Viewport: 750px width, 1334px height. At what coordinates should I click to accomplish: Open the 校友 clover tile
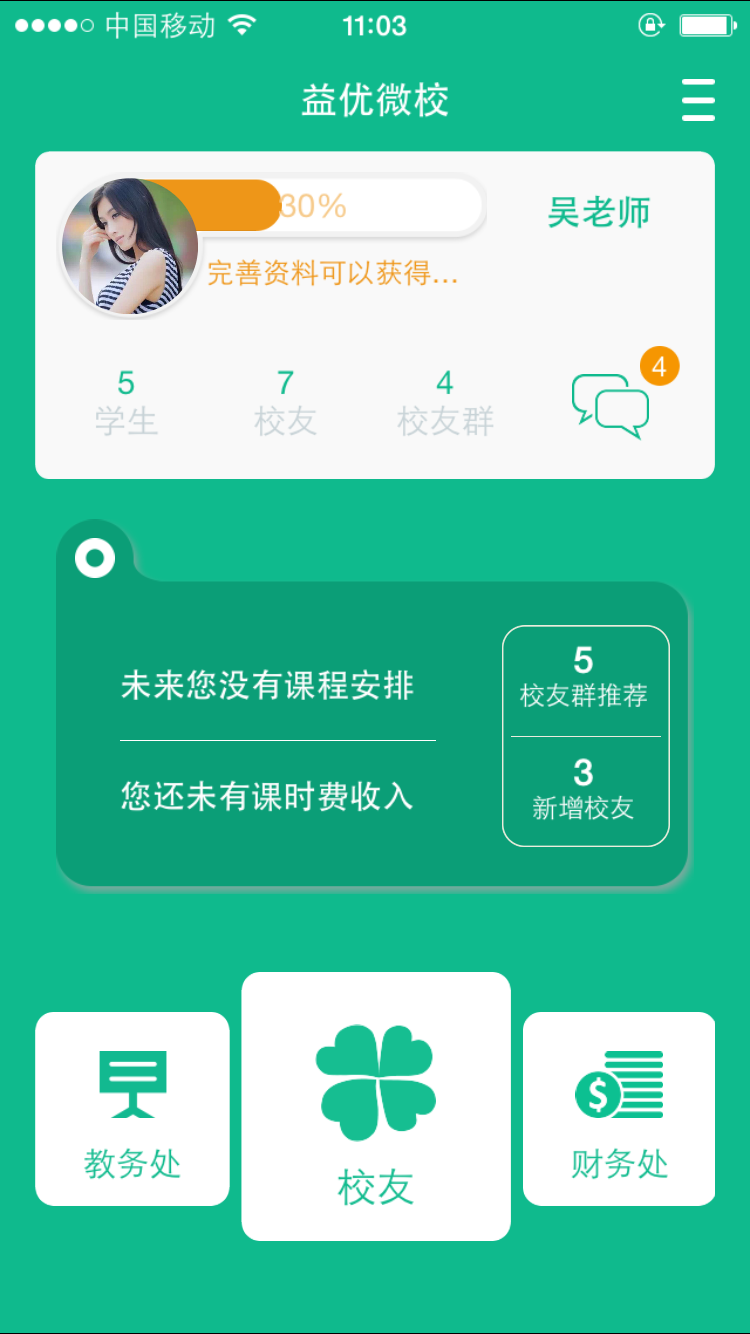point(376,1106)
